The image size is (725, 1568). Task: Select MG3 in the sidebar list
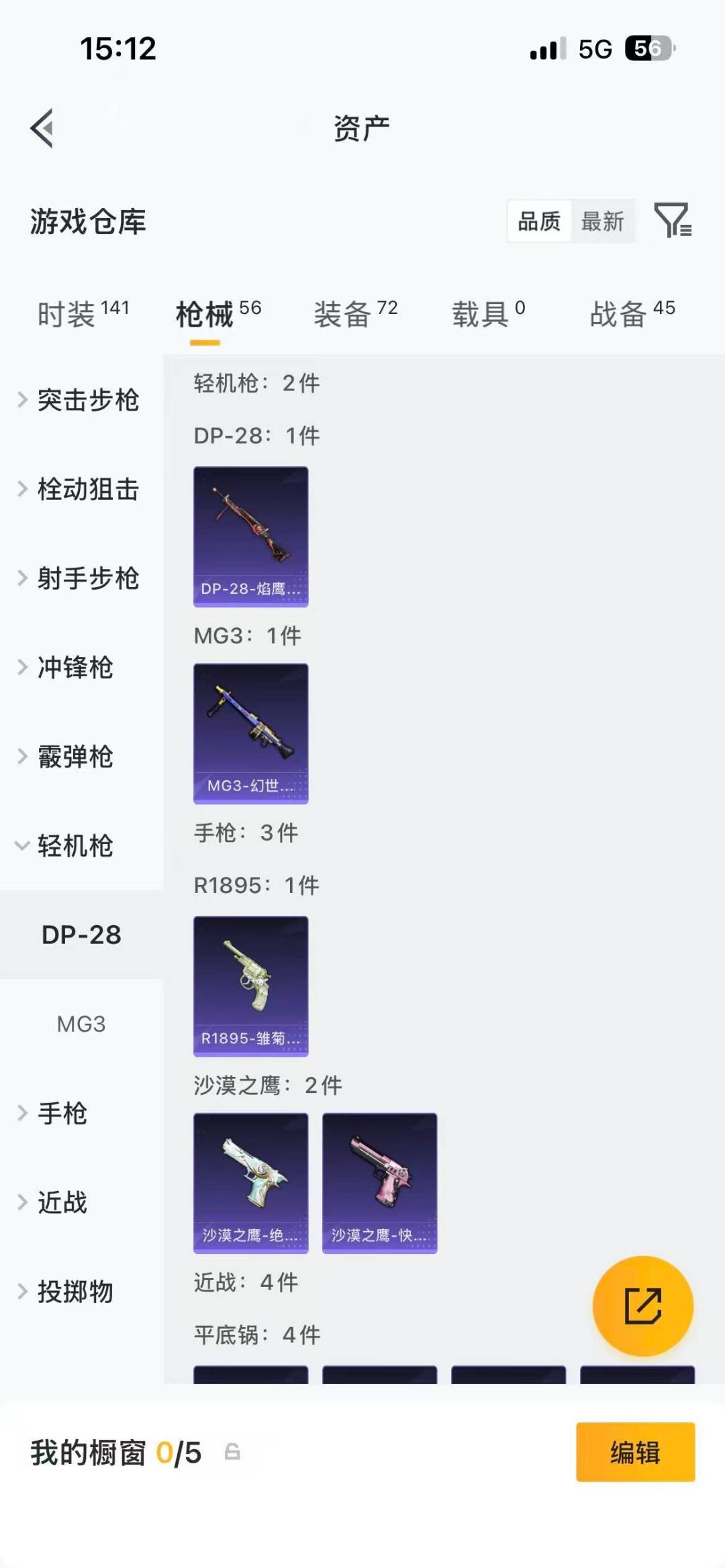pos(81,1023)
